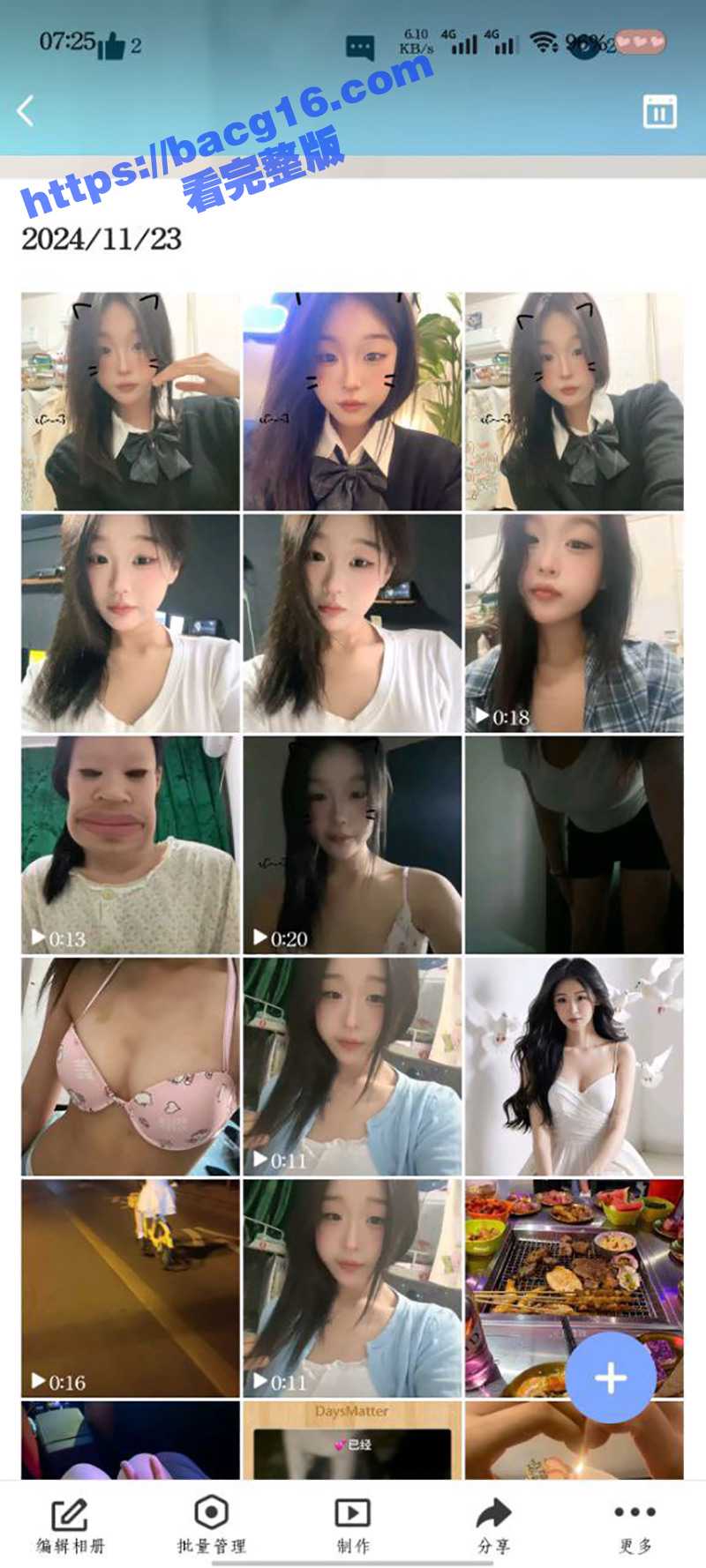Screen dimensions: 706x1568
Task: Play the 0:20 video thumbnail
Action: (352, 845)
